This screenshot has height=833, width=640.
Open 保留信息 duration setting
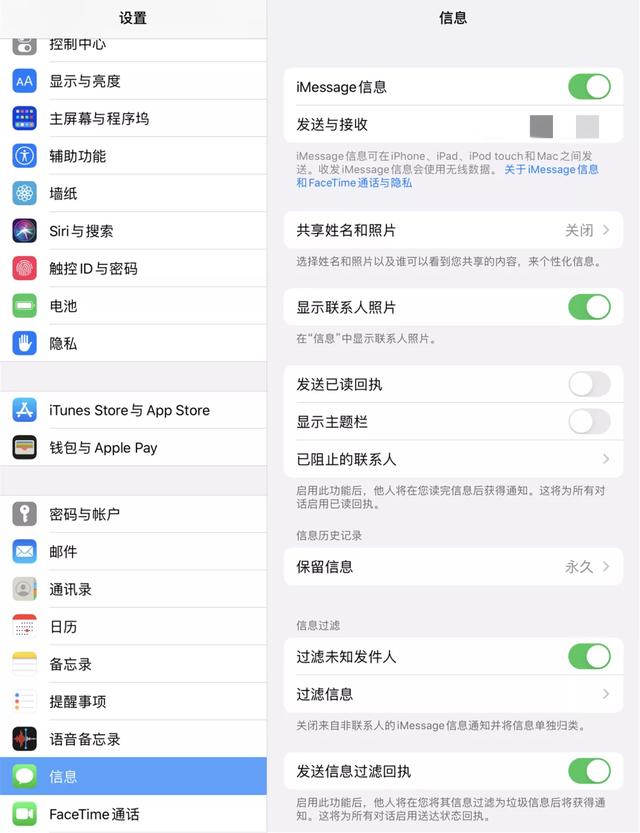pyautogui.click(x=453, y=567)
